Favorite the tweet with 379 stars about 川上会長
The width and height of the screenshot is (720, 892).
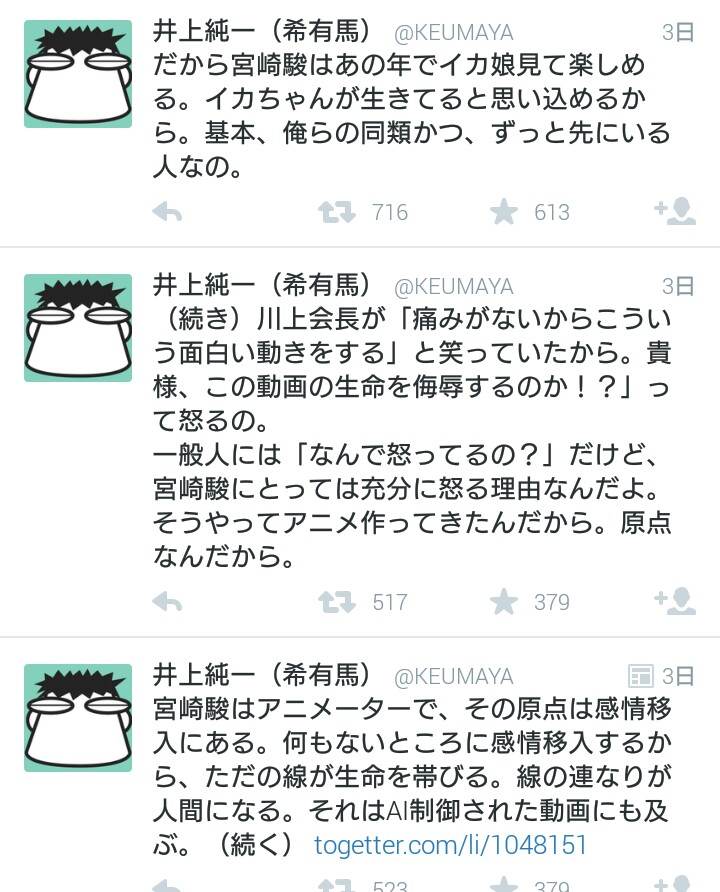[504, 602]
